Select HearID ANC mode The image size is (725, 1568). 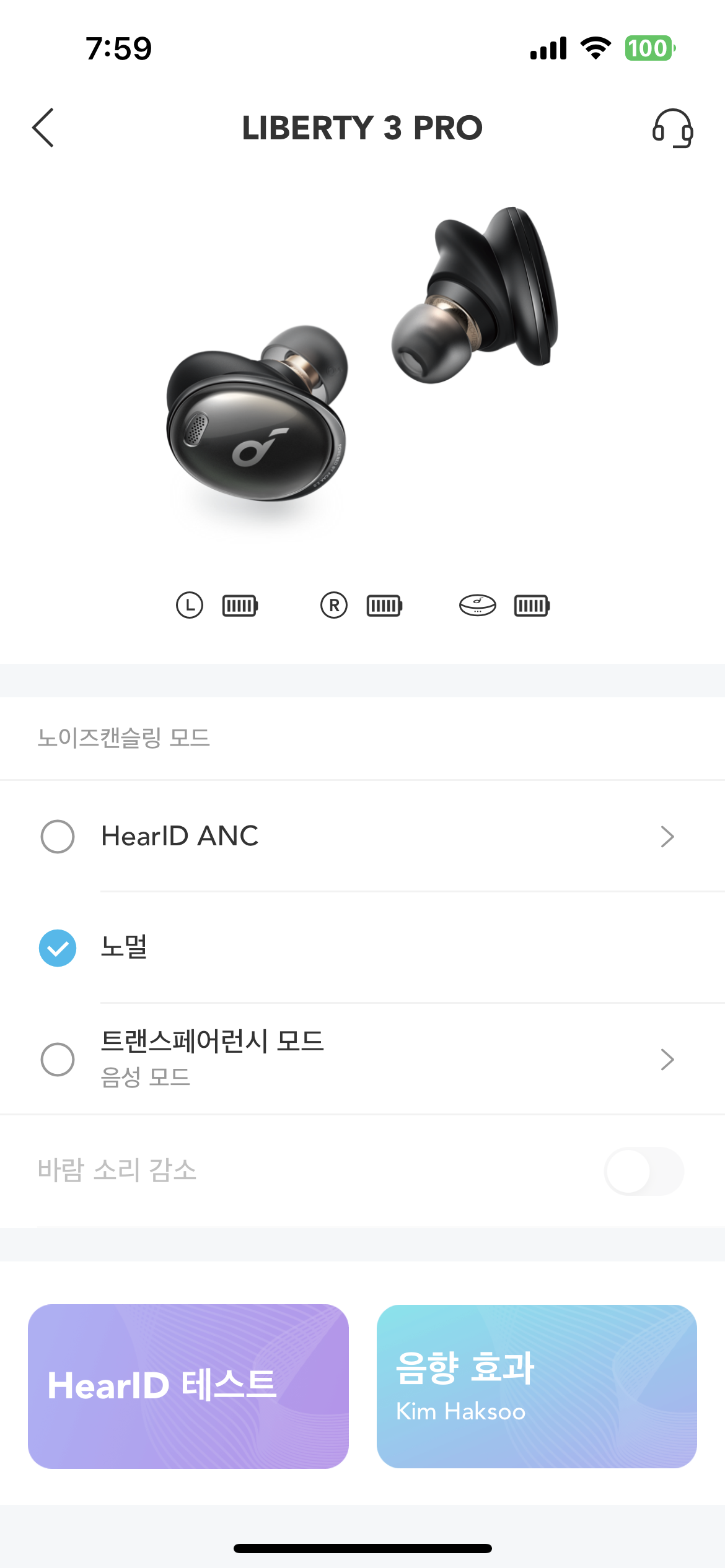[x=58, y=836]
